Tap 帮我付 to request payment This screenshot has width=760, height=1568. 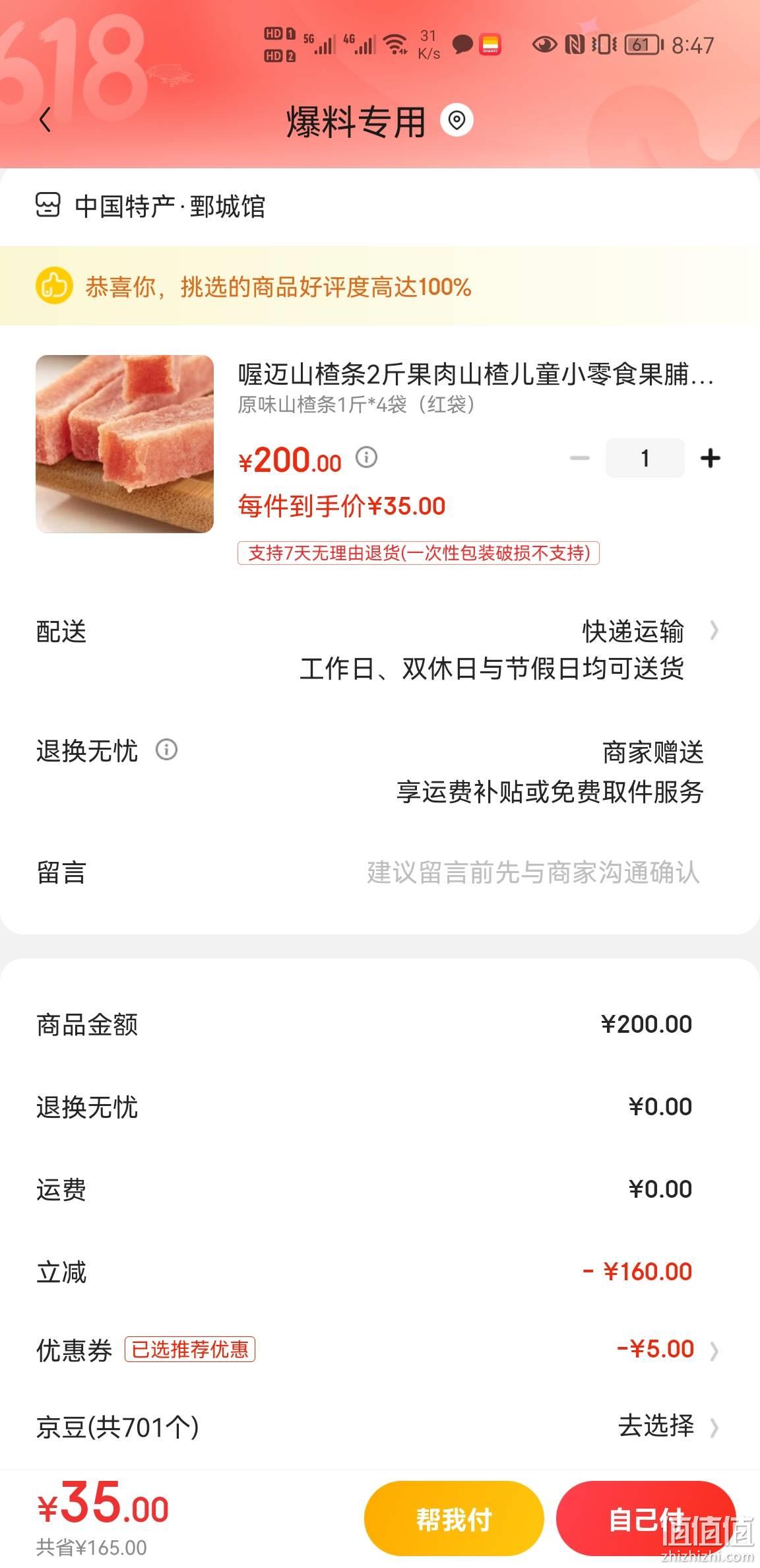pyautogui.click(x=454, y=1519)
